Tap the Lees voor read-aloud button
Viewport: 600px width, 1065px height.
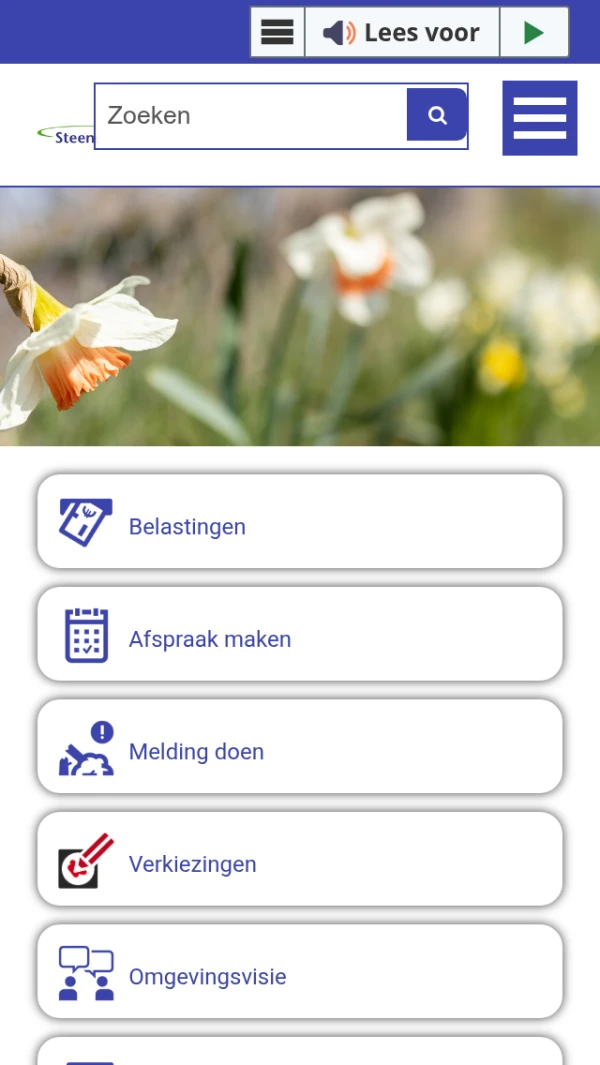pyautogui.click(x=402, y=33)
